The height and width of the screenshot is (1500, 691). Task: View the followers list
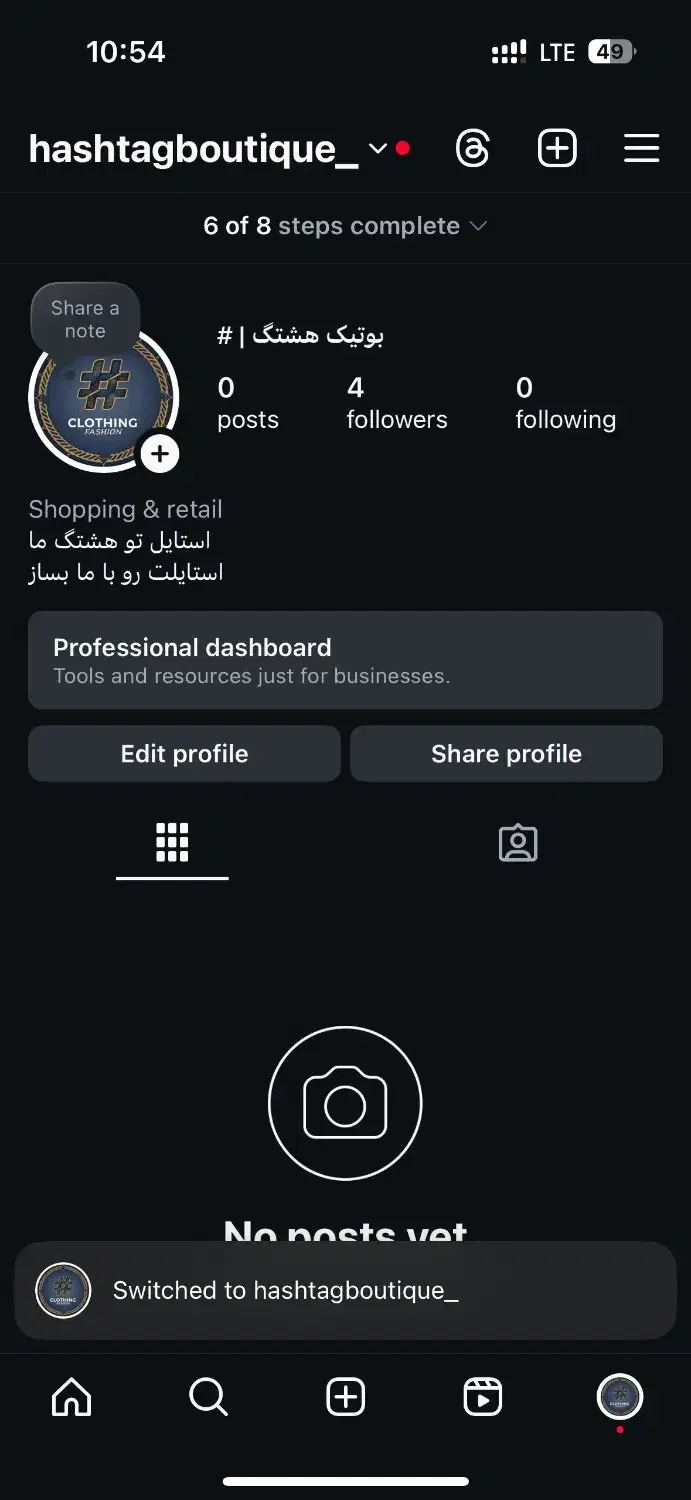click(x=396, y=403)
